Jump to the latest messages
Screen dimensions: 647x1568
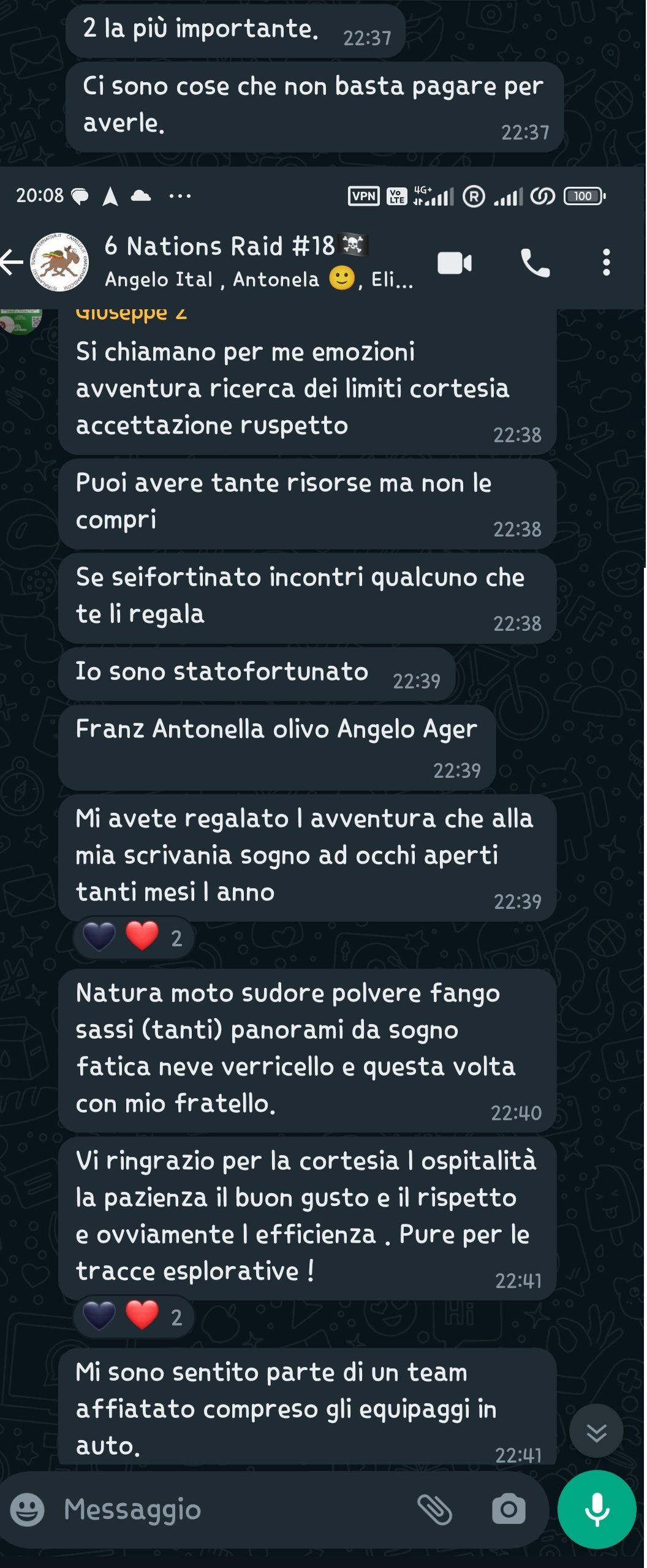tap(596, 1432)
